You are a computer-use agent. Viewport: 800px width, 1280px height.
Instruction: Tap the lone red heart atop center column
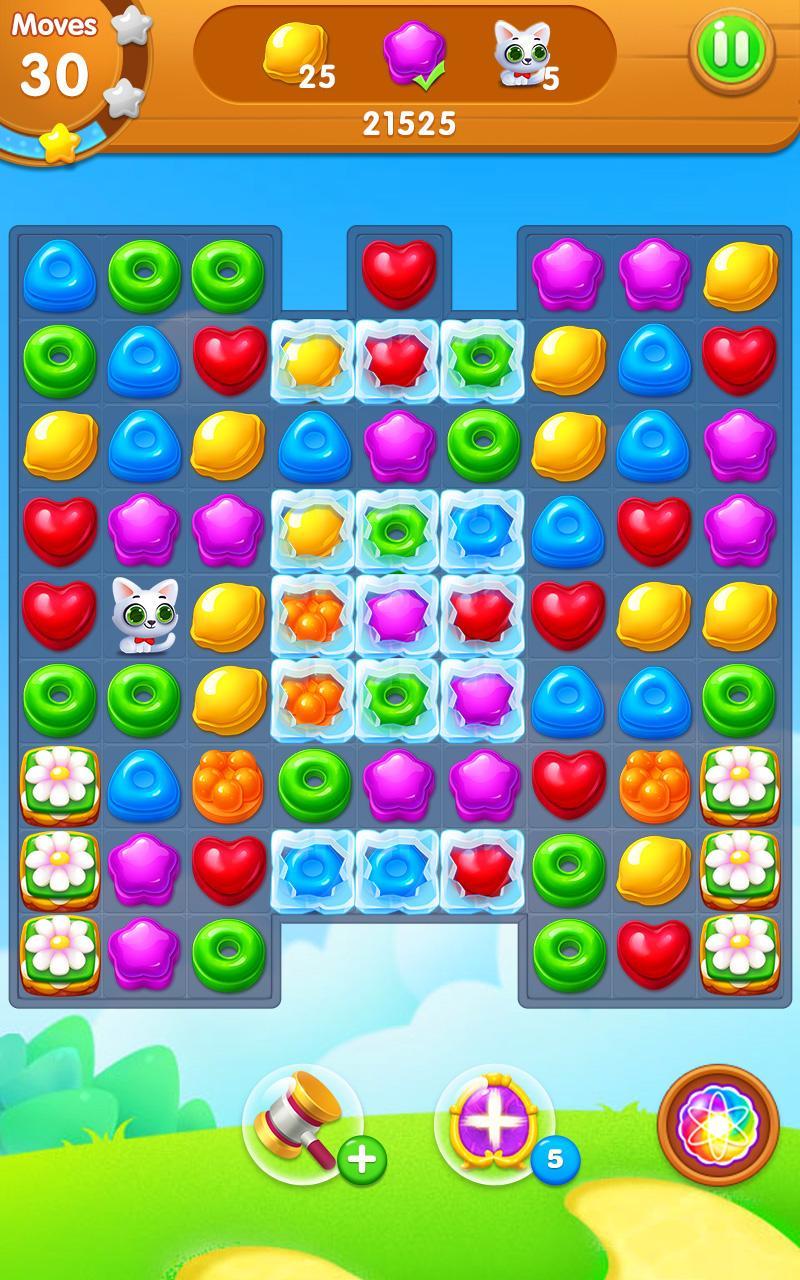(x=400, y=272)
